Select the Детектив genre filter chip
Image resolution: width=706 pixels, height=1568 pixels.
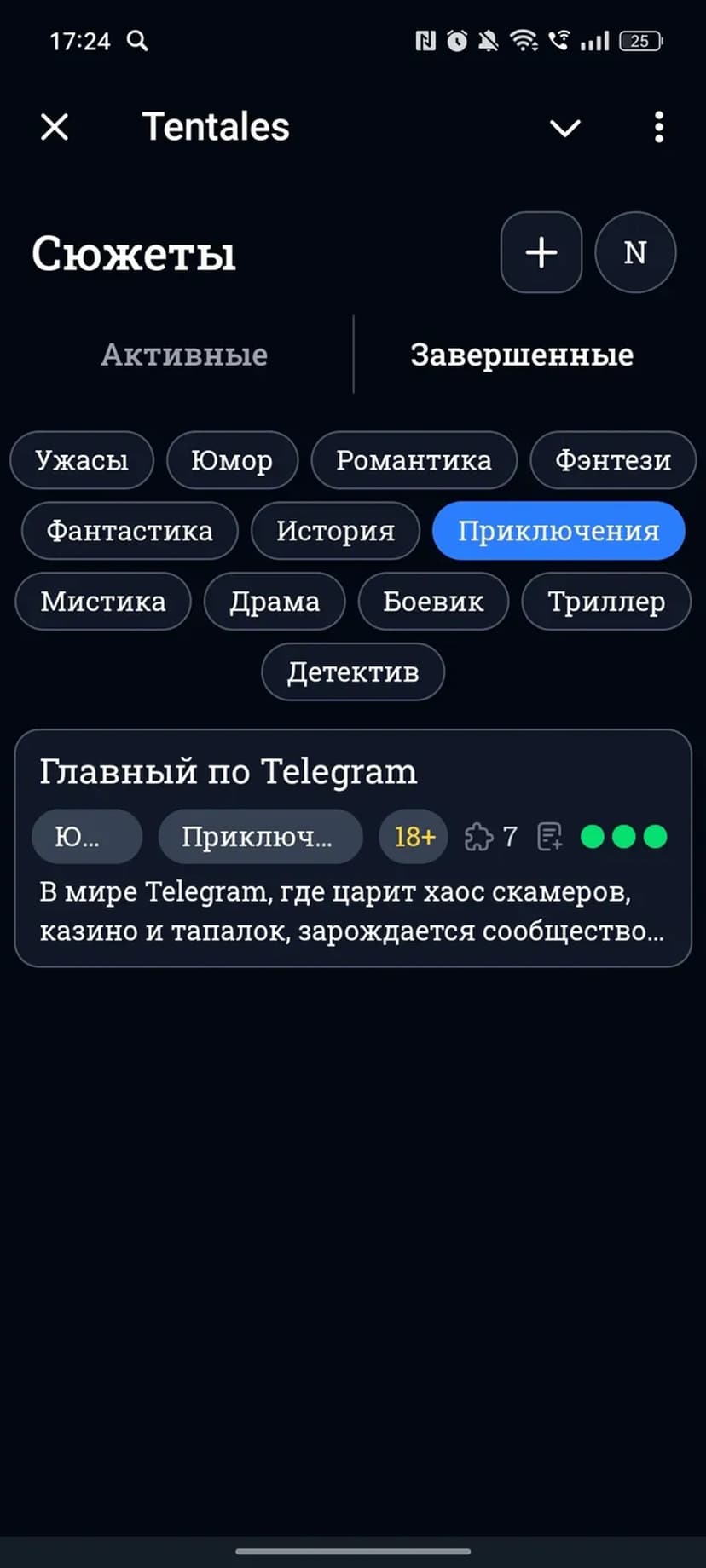click(x=353, y=672)
